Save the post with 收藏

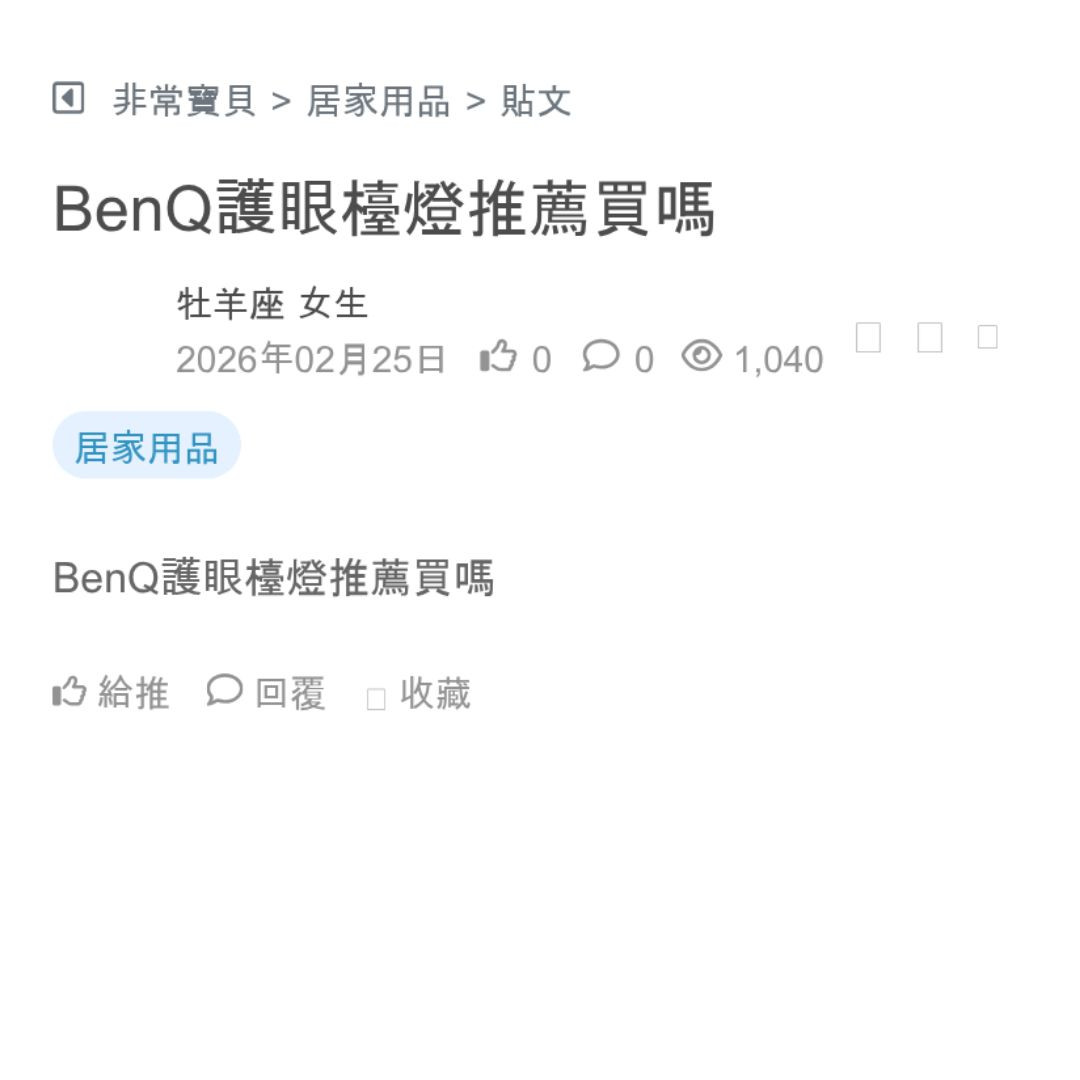pyautogui.click(x=420, y=693)
